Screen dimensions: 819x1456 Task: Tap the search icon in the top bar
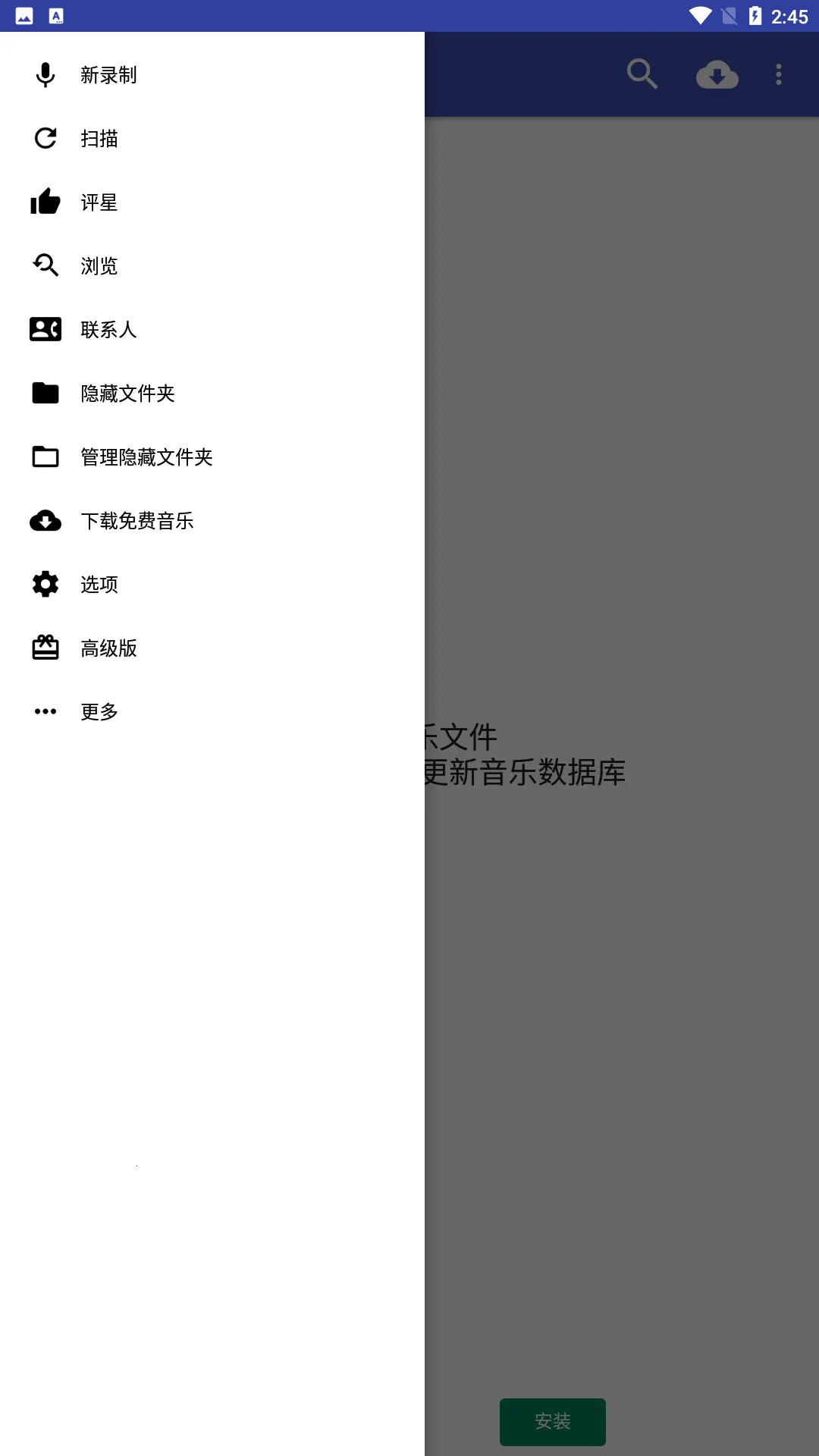[642, 74]
